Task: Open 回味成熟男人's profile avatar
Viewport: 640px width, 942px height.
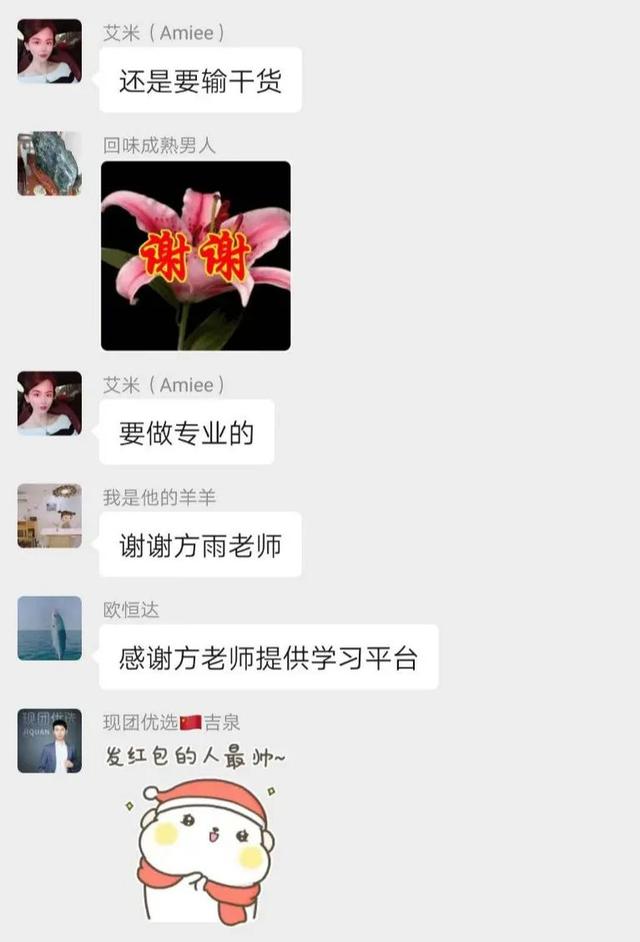Action: [49, 163]
